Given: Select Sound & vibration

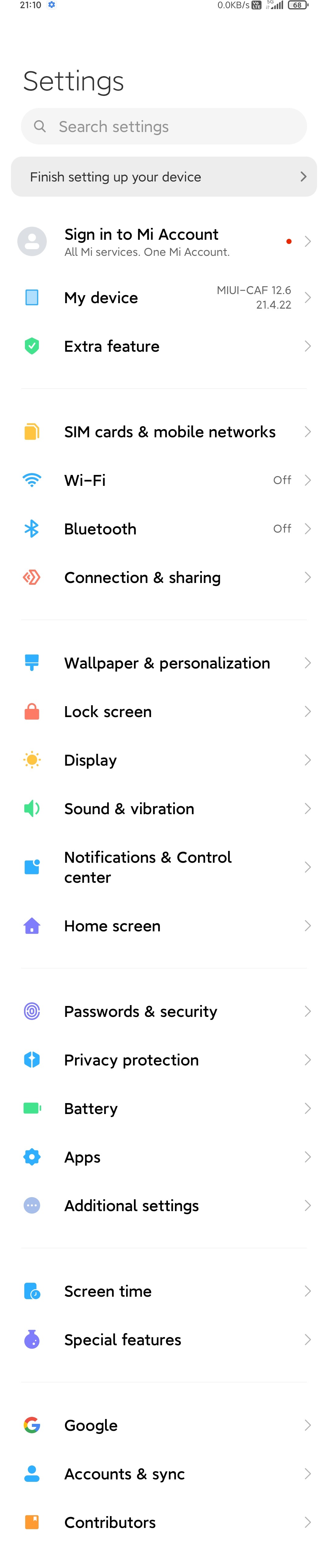Looking at the screenshot, I should point(163,809).
